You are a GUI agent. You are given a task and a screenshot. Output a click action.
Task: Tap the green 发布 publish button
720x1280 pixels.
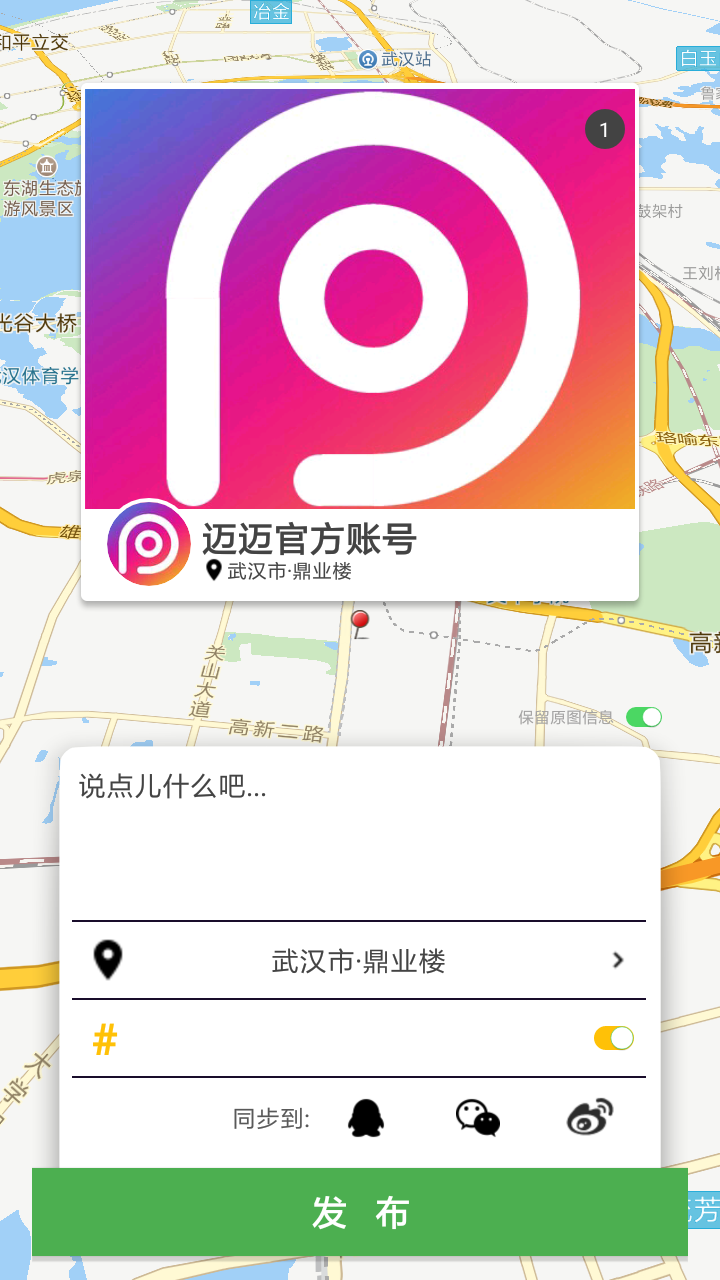[360, 1212]
